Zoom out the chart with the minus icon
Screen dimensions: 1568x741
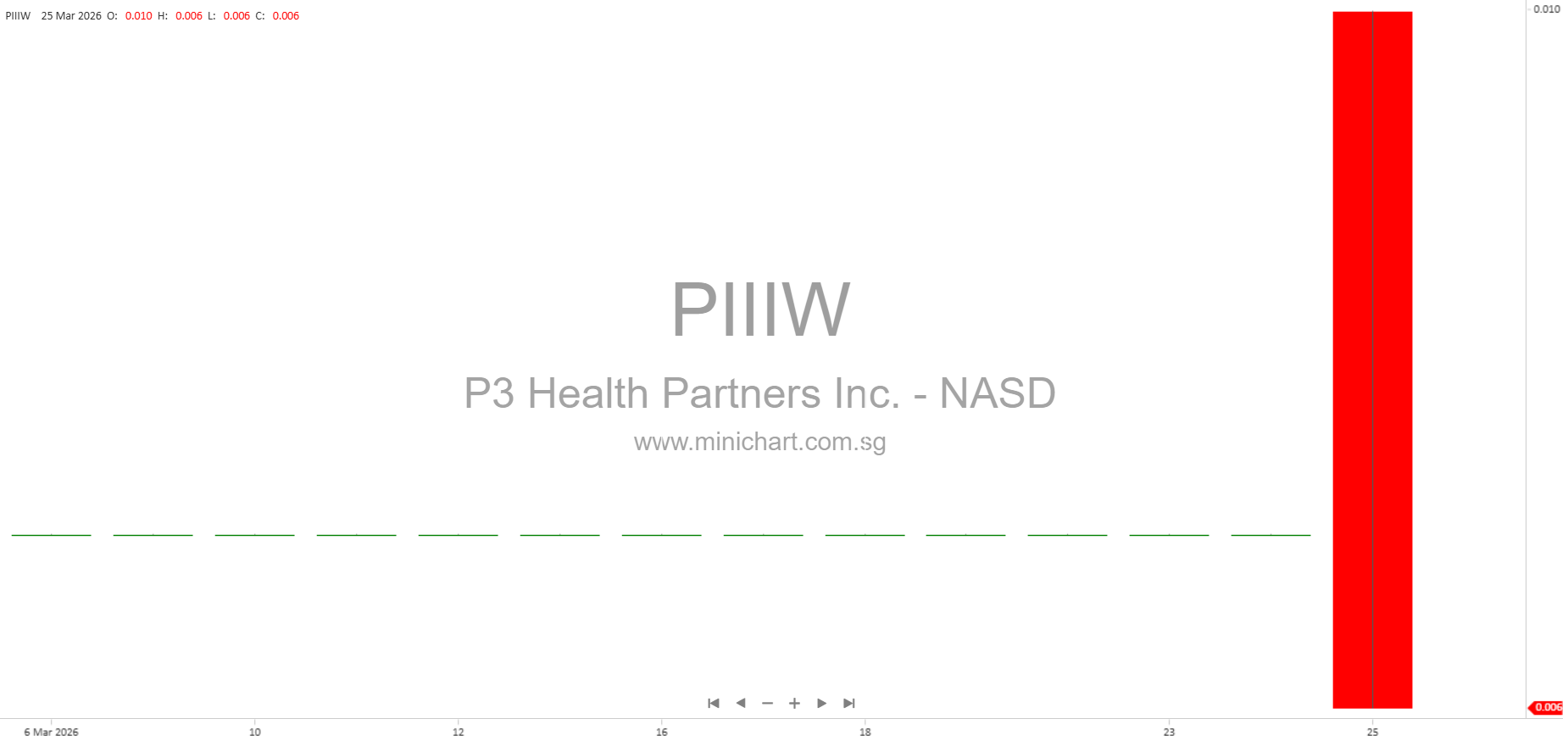tap(768, 703)
